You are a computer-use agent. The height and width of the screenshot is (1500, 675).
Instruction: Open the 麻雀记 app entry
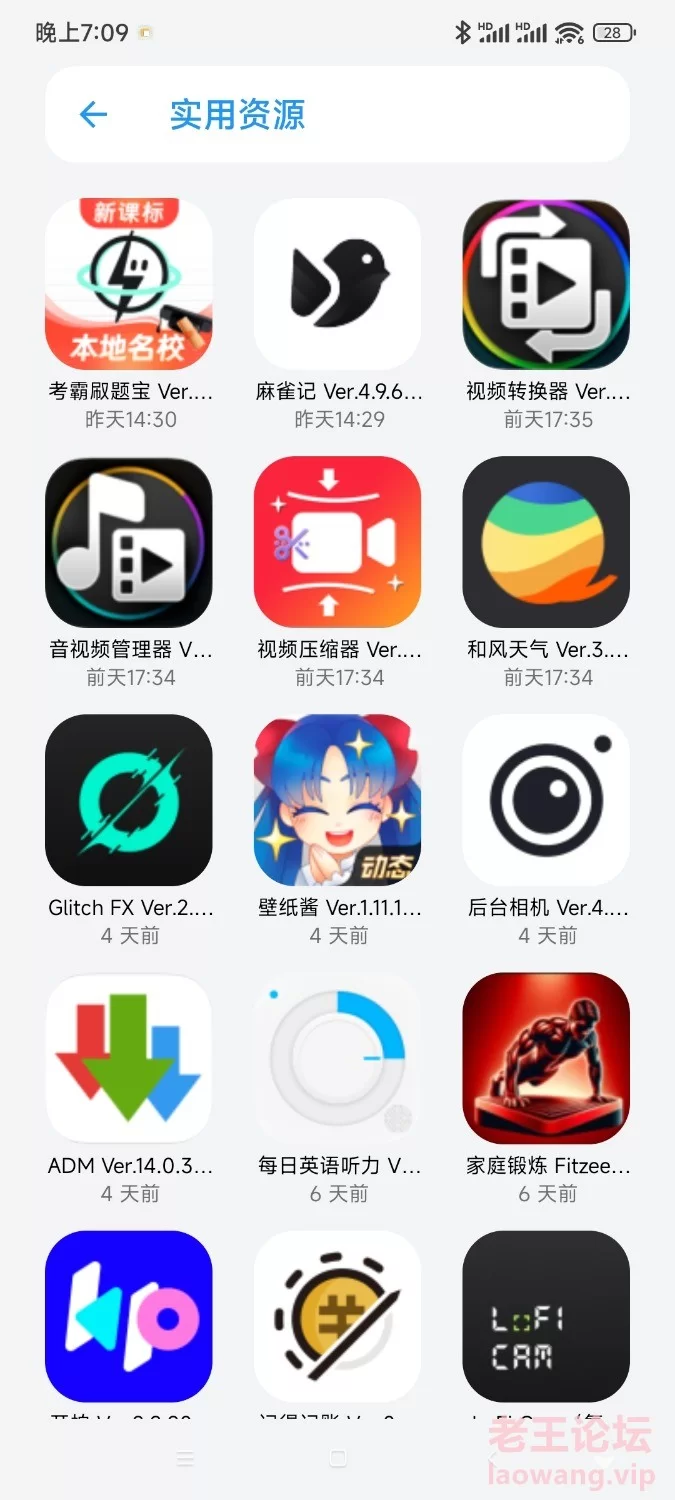338,285
